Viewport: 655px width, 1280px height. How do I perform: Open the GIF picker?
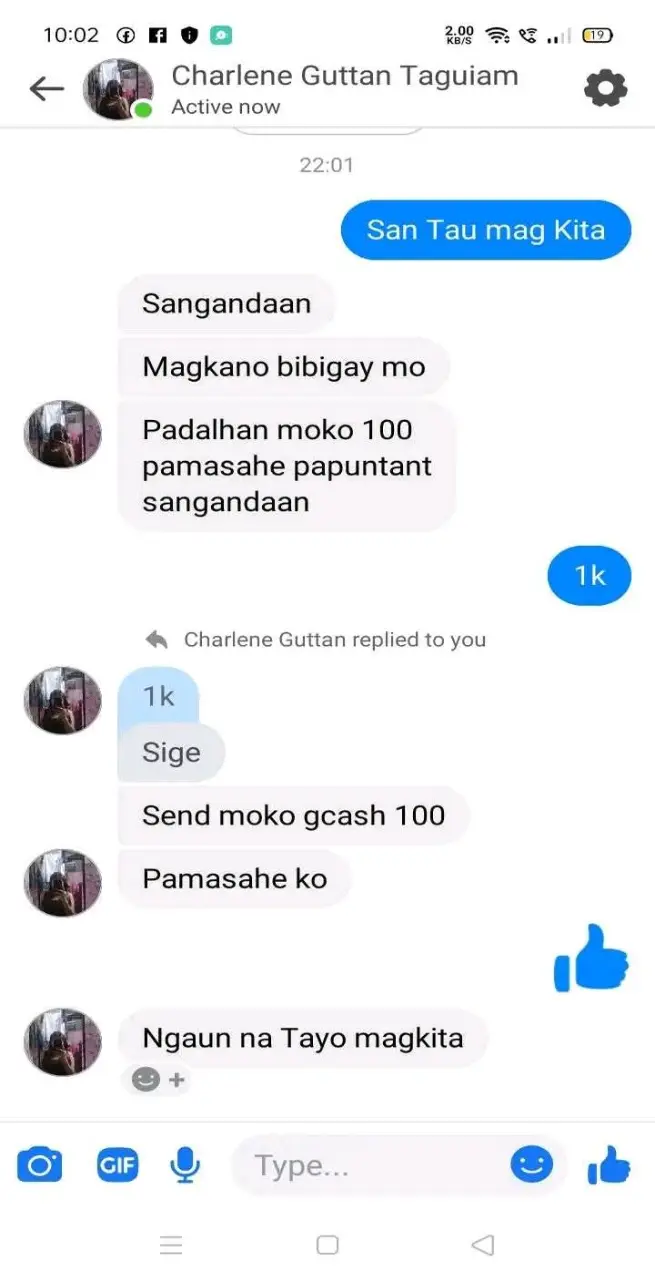pos(117,1165)
